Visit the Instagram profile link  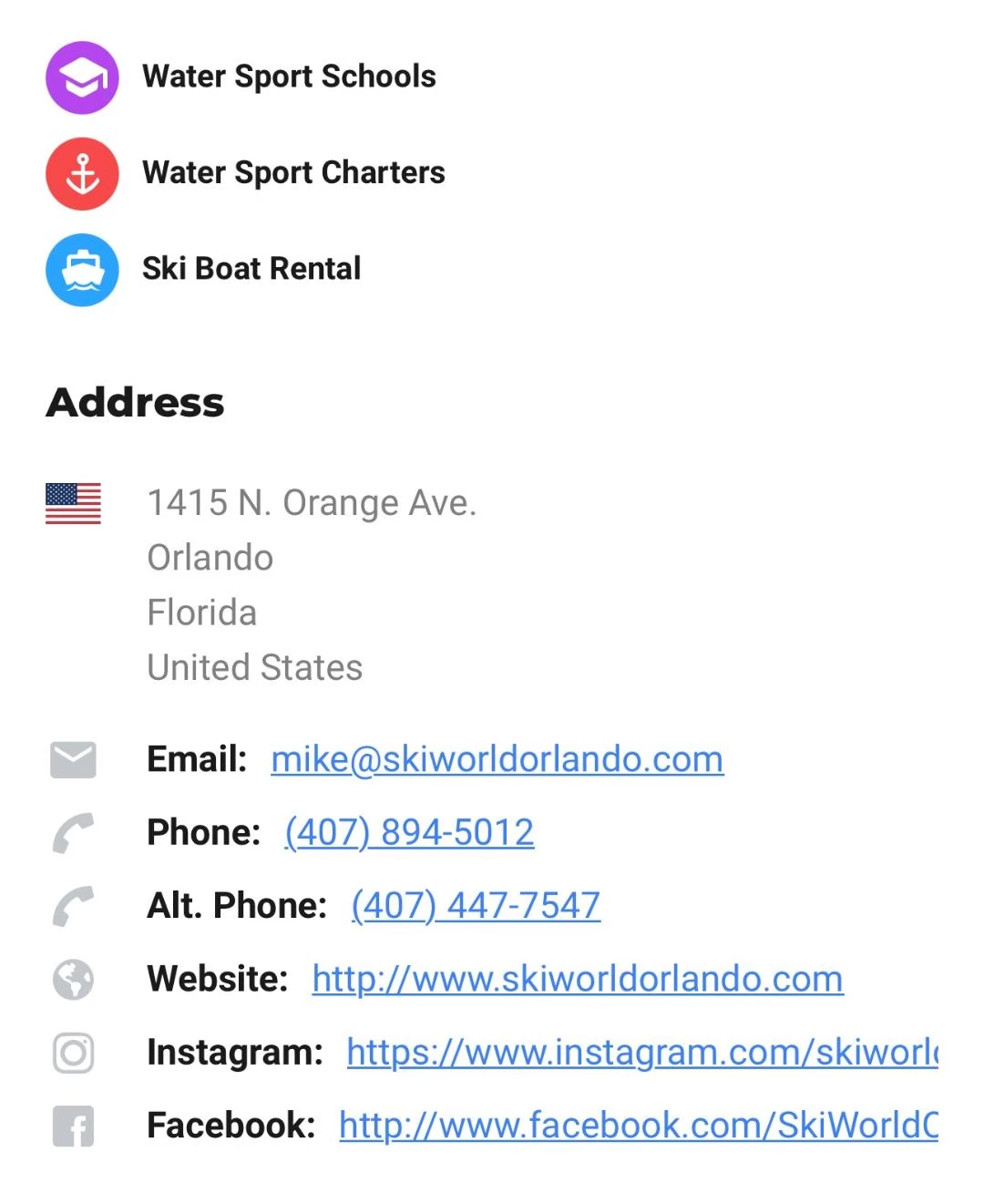(641, 1052)
